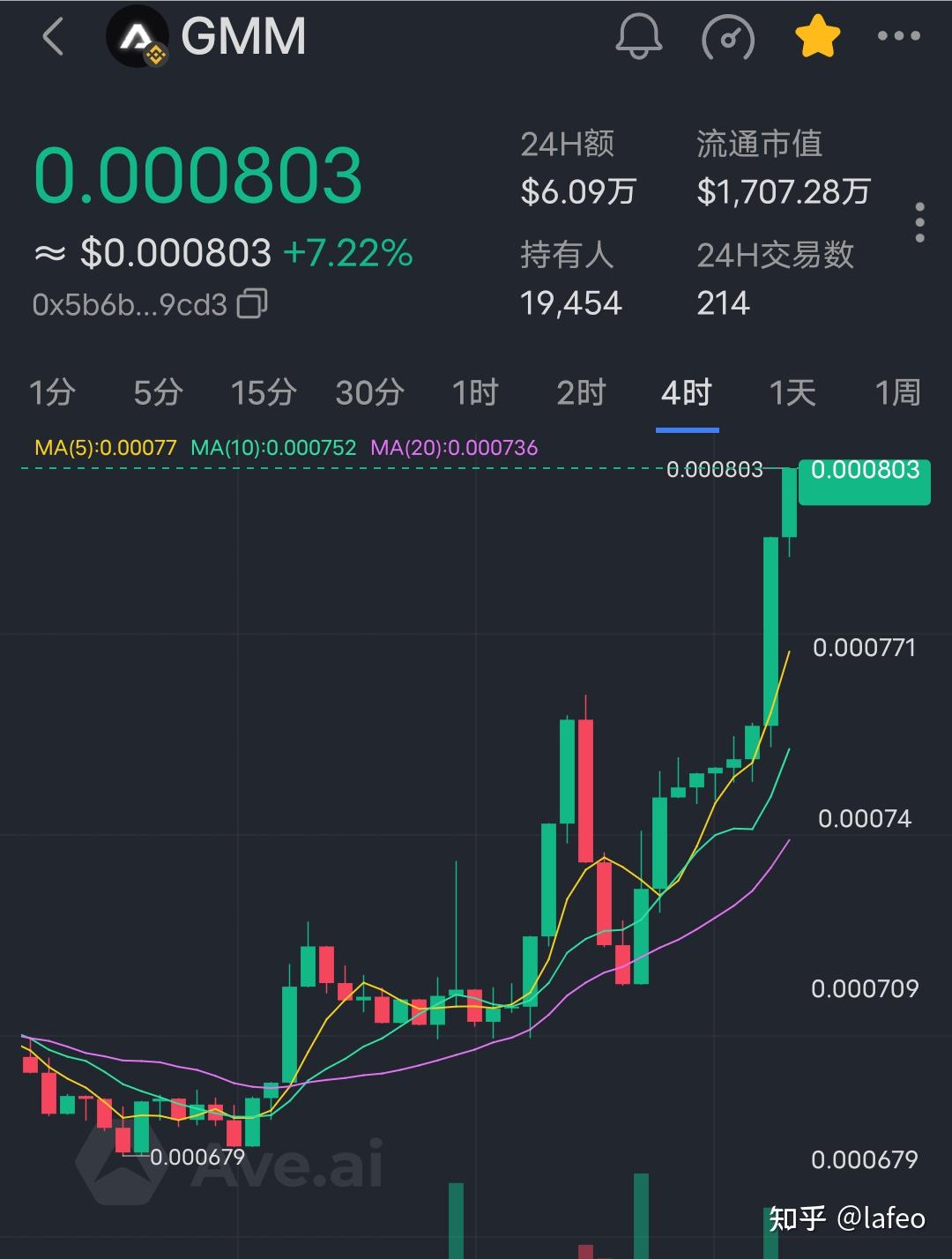
Task: Tap the GMM token logo
Action: [139, 37]
